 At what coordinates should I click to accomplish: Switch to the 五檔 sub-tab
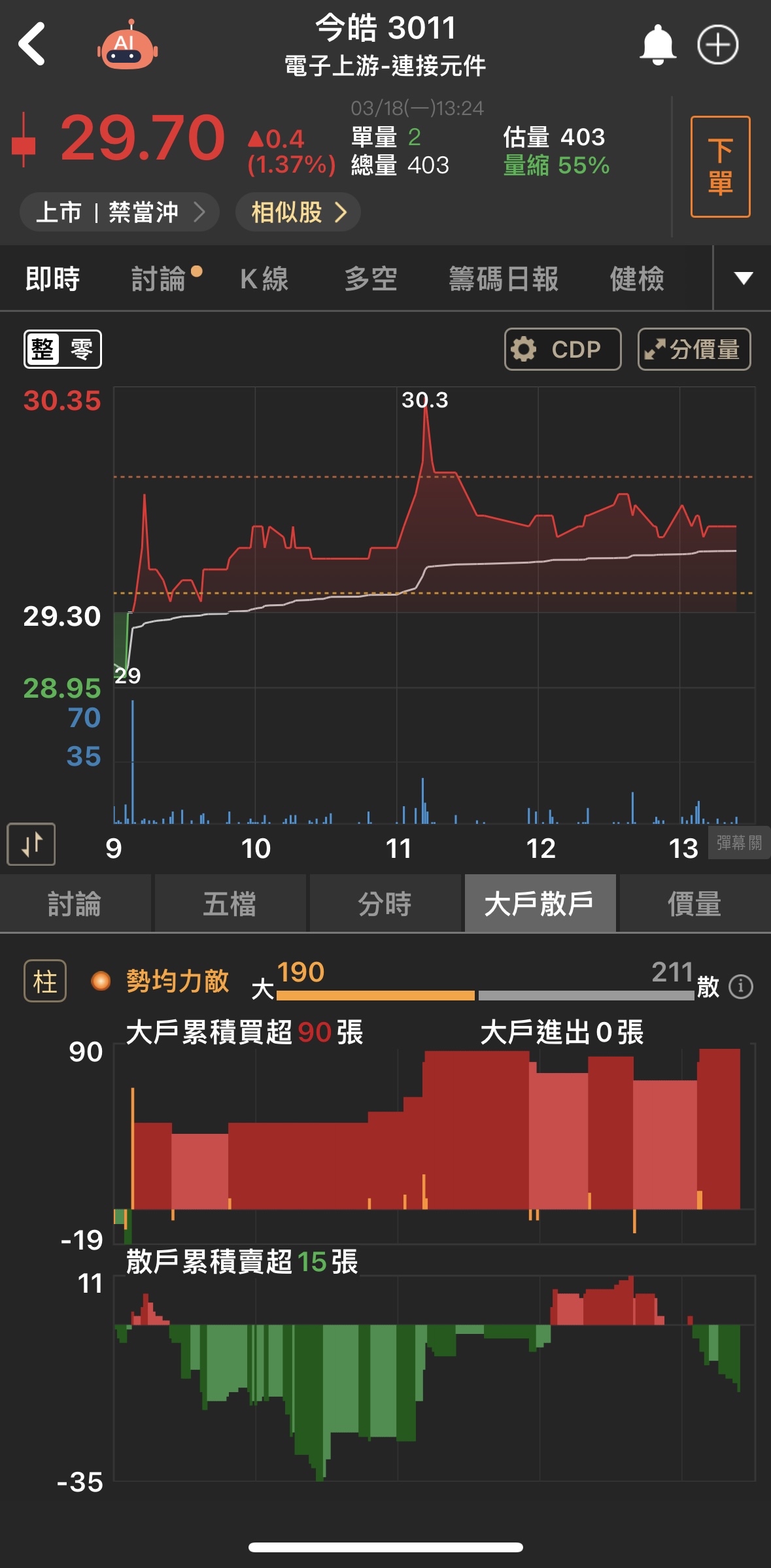click(x=230, y=904)
